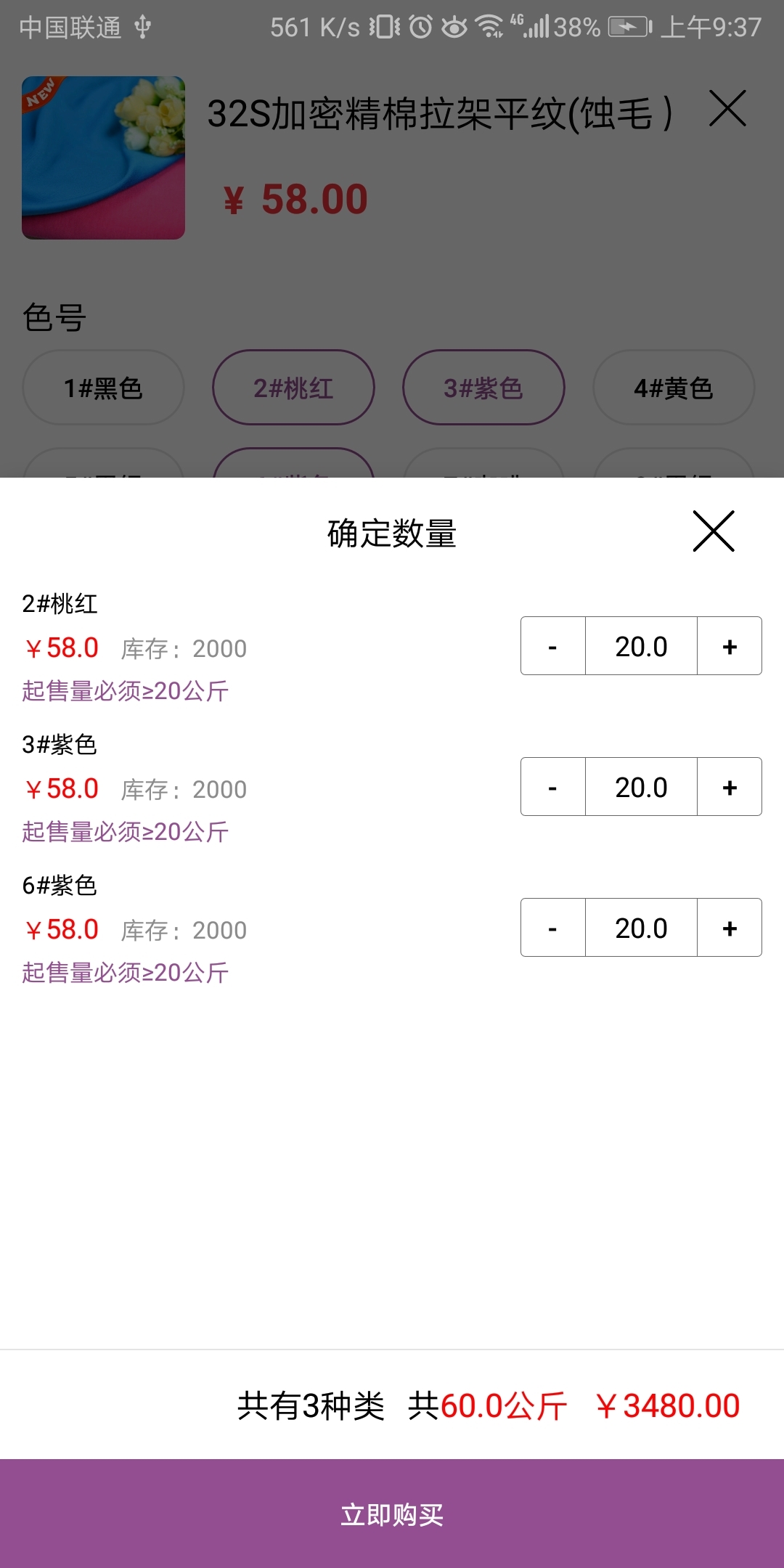The height and width of the screenshot is (1568, 784).
Task: Tap the 立即购买 purchase button
Action: coord(392,1516)
